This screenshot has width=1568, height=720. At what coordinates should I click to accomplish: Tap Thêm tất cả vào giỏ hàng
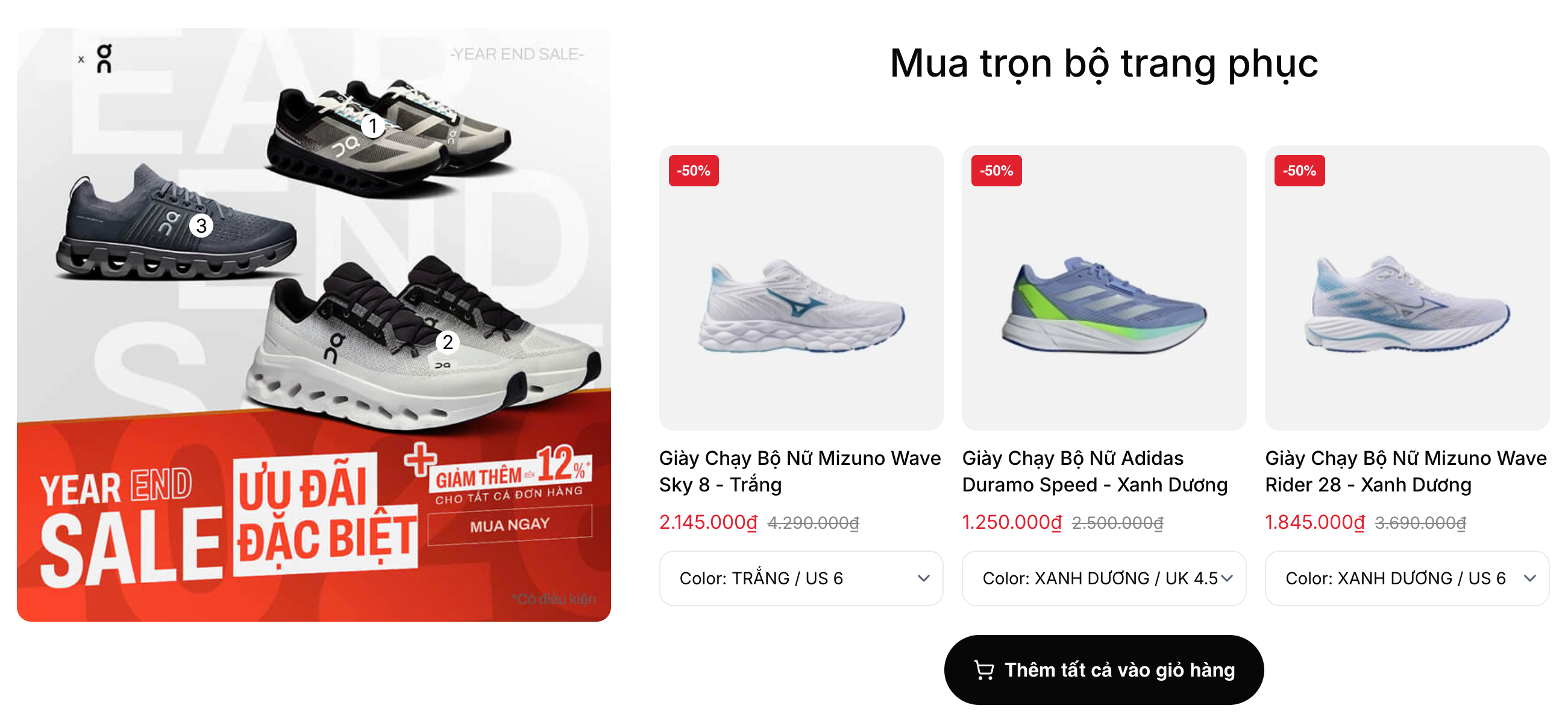pyautogui.click(x=1103, y=669)
